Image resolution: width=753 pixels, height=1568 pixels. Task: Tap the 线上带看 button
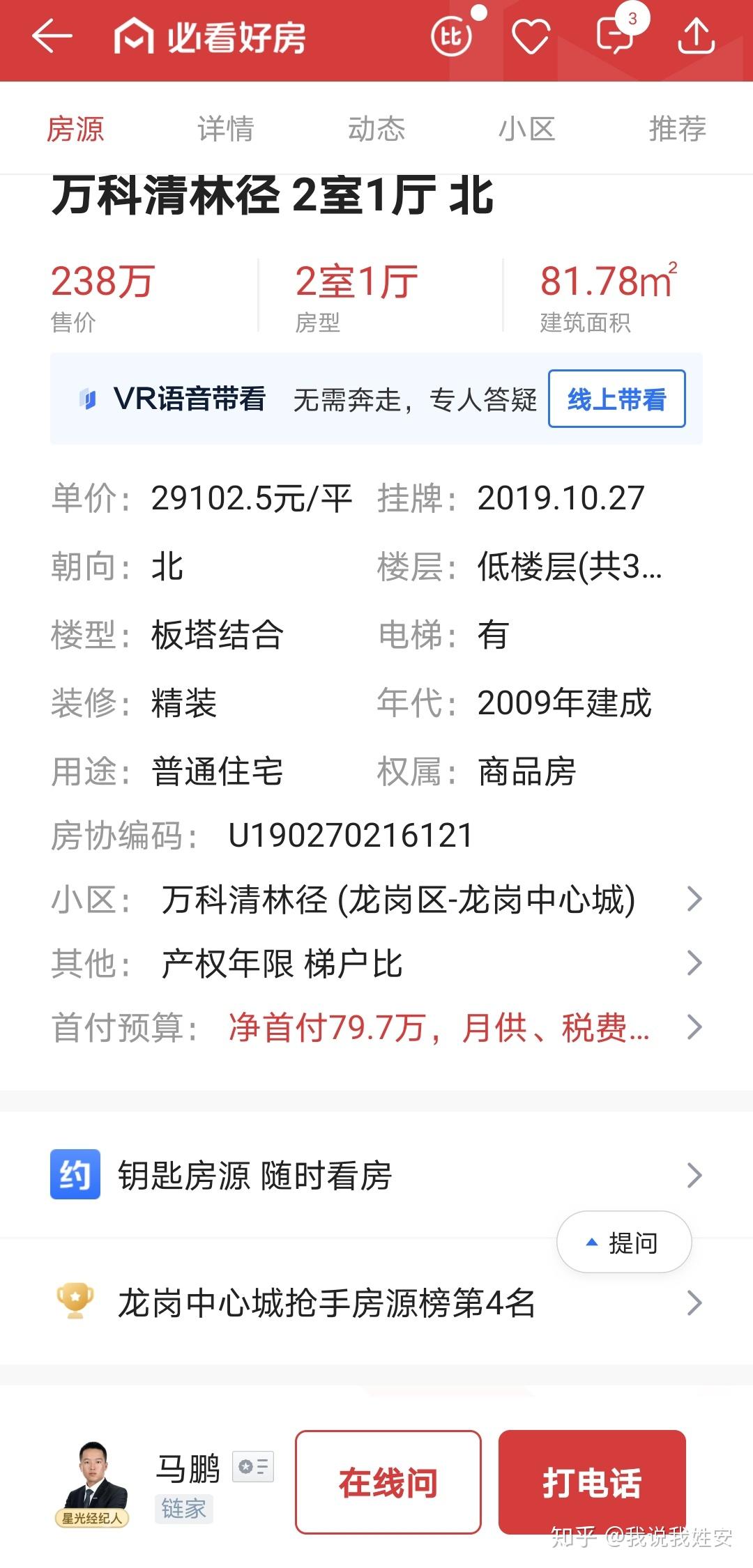tap(616, 399)
